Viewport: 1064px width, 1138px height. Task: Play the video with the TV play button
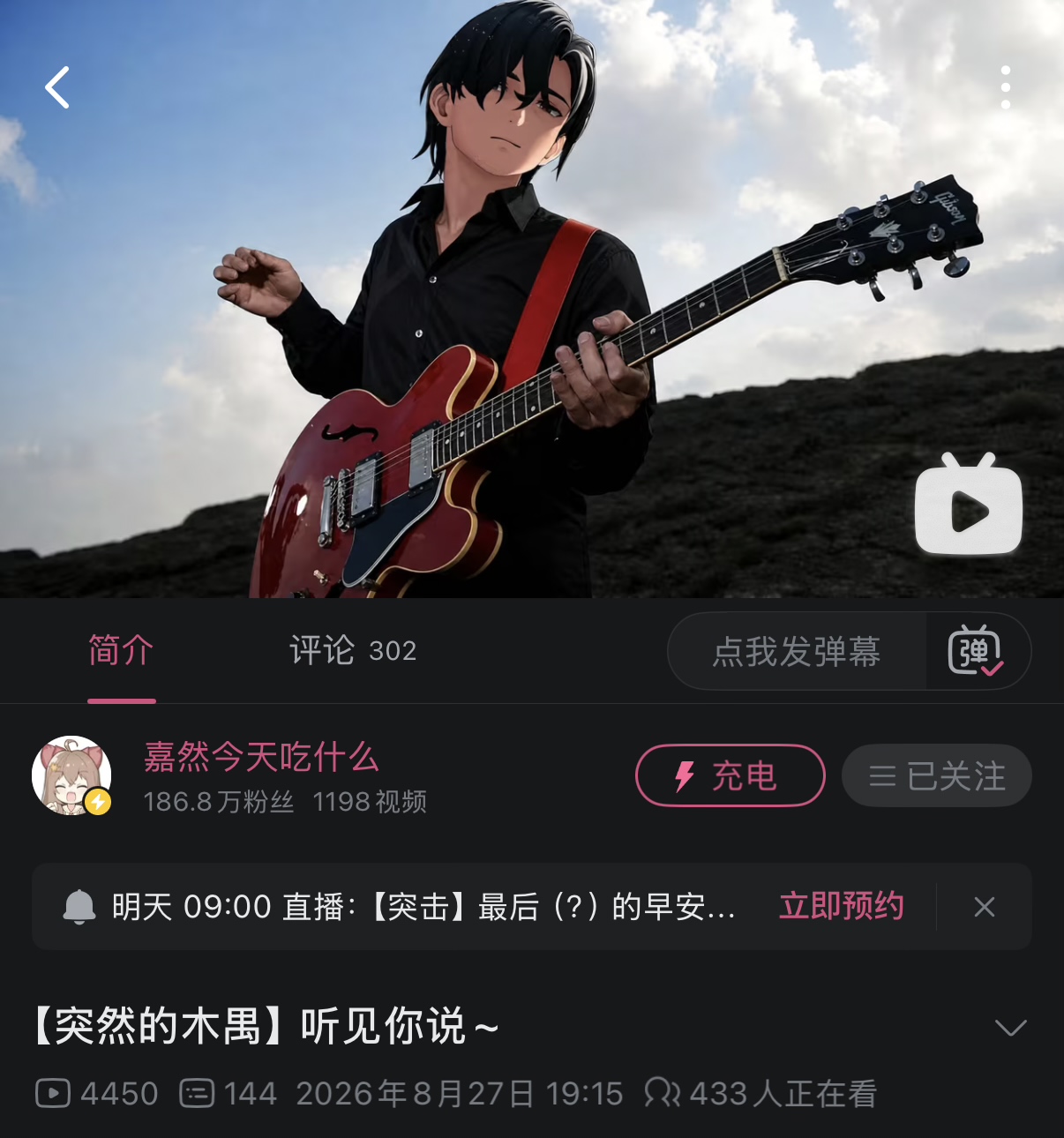coord(969,504)
